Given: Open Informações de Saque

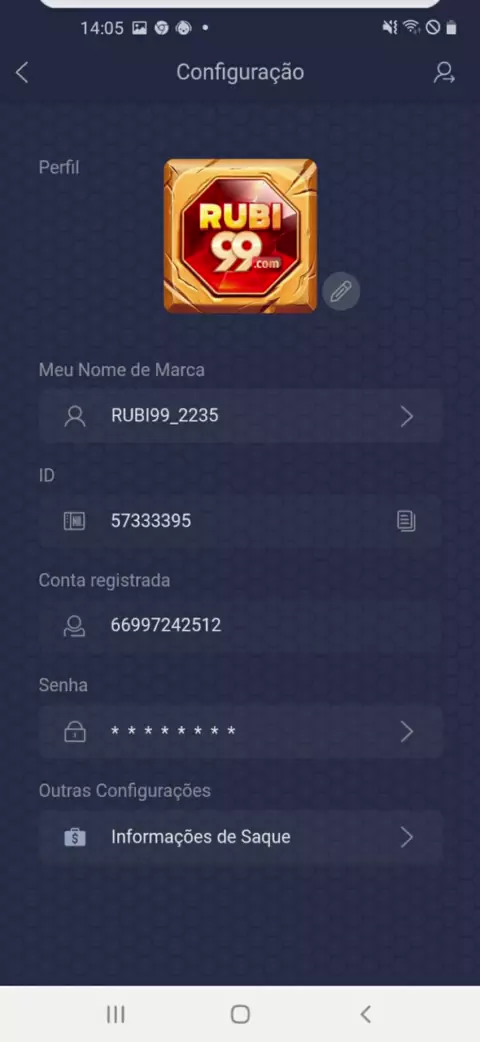Looking at the screenshot, I should [241, 837].
